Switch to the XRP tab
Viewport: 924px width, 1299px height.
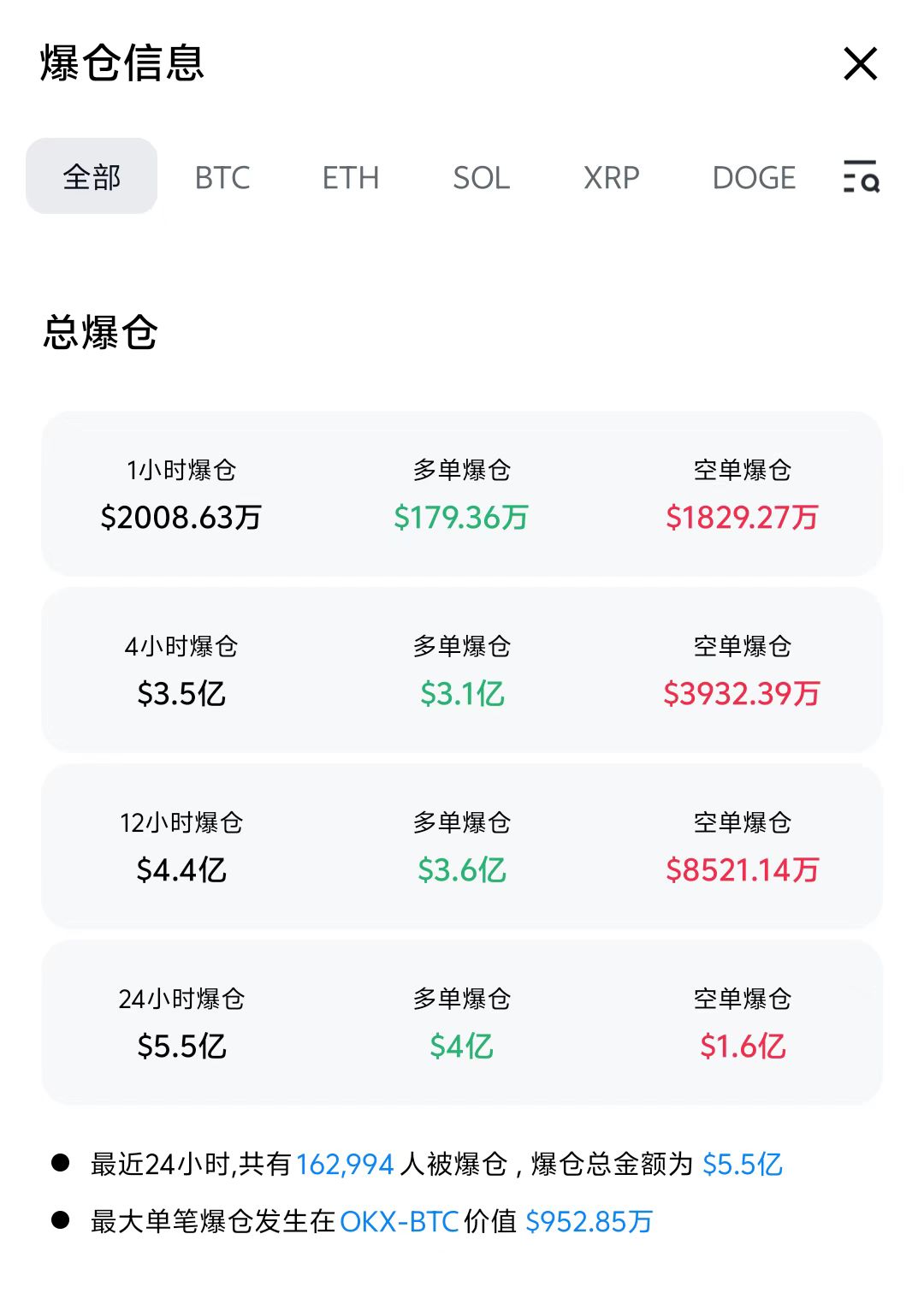[x=612, y=178]
